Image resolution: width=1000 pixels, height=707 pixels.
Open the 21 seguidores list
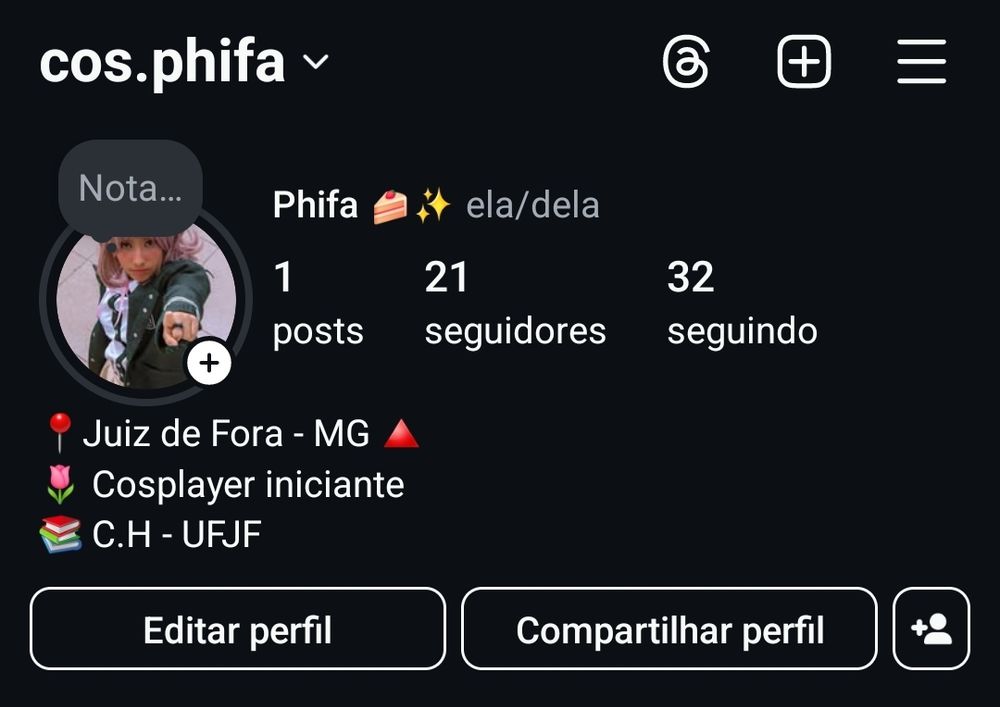click(x=515, y=304)
